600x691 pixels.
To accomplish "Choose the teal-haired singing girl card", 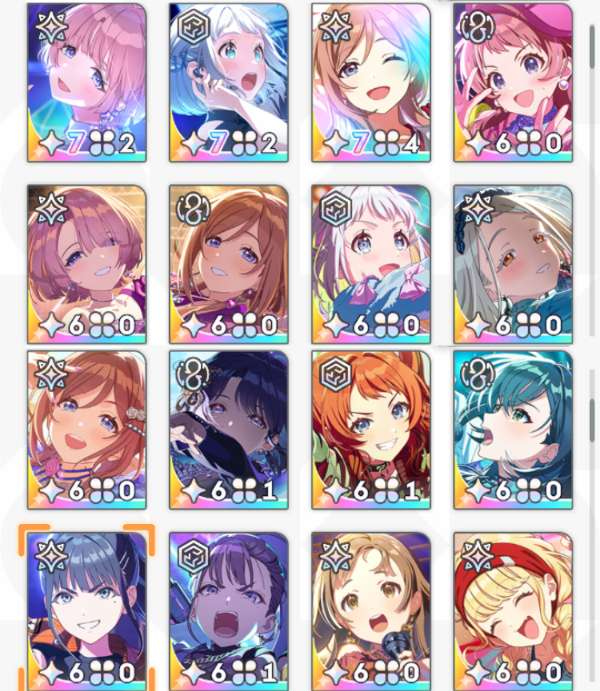I will tap(513, 430).
